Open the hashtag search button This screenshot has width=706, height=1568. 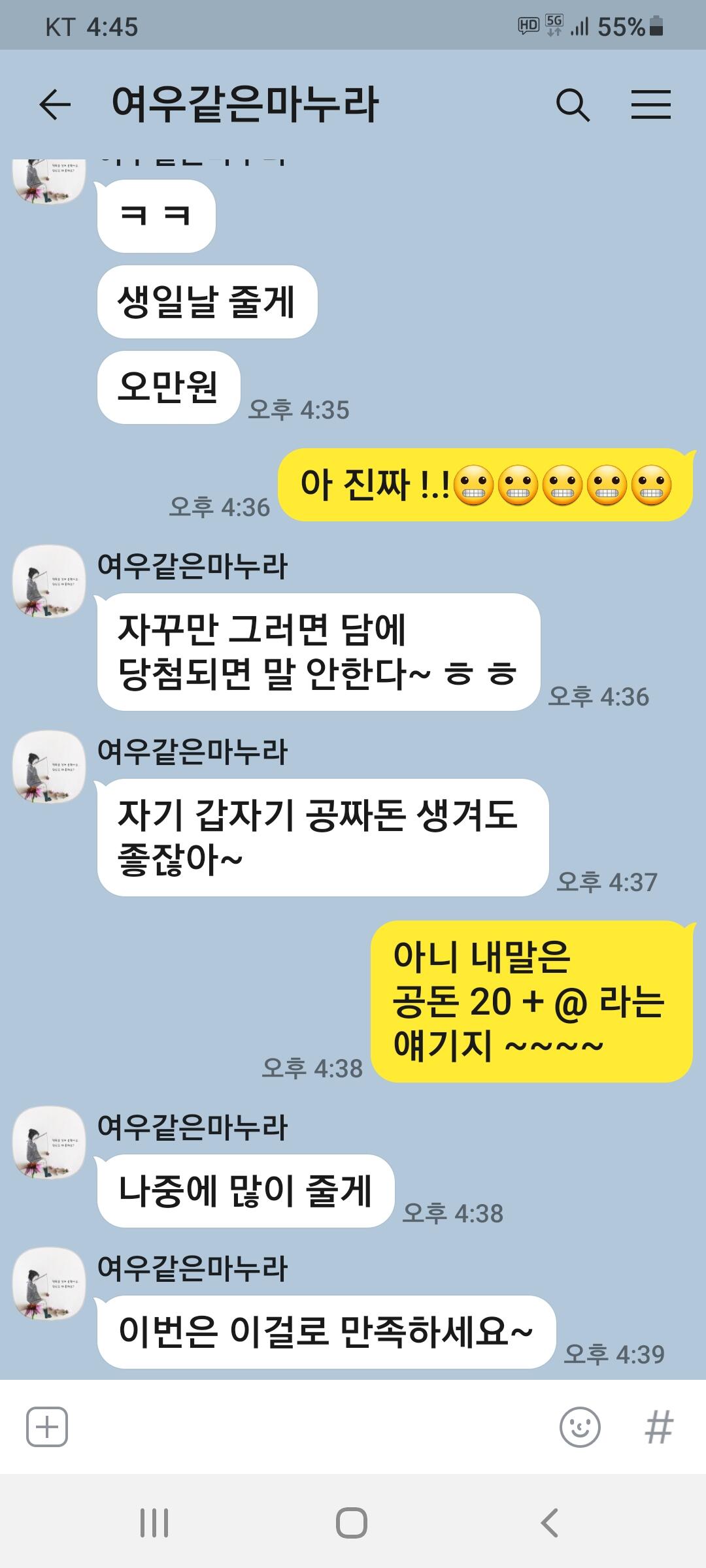658,1427
